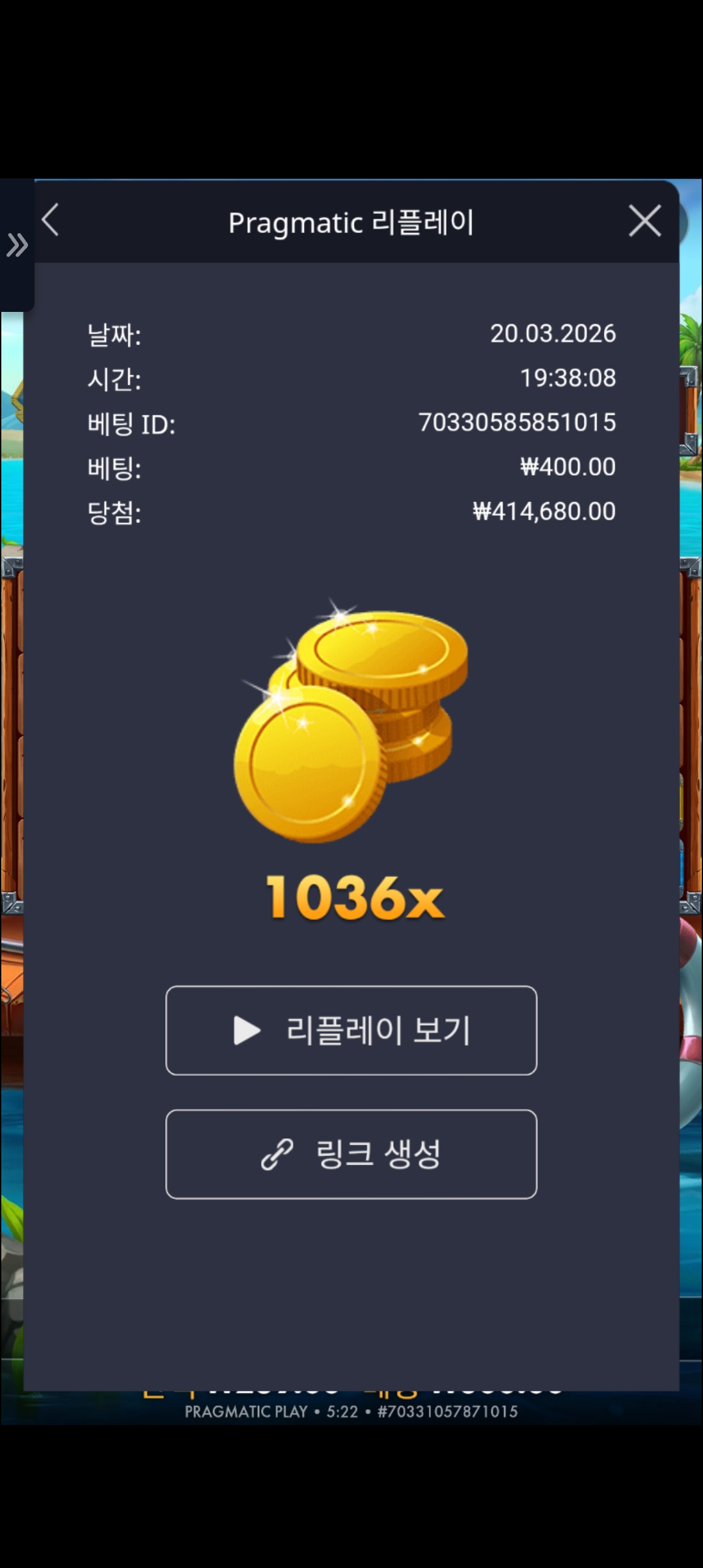Select the Pragmatic 리플레이 title text
Screen dimensions: 703x1568
(351, 221)
